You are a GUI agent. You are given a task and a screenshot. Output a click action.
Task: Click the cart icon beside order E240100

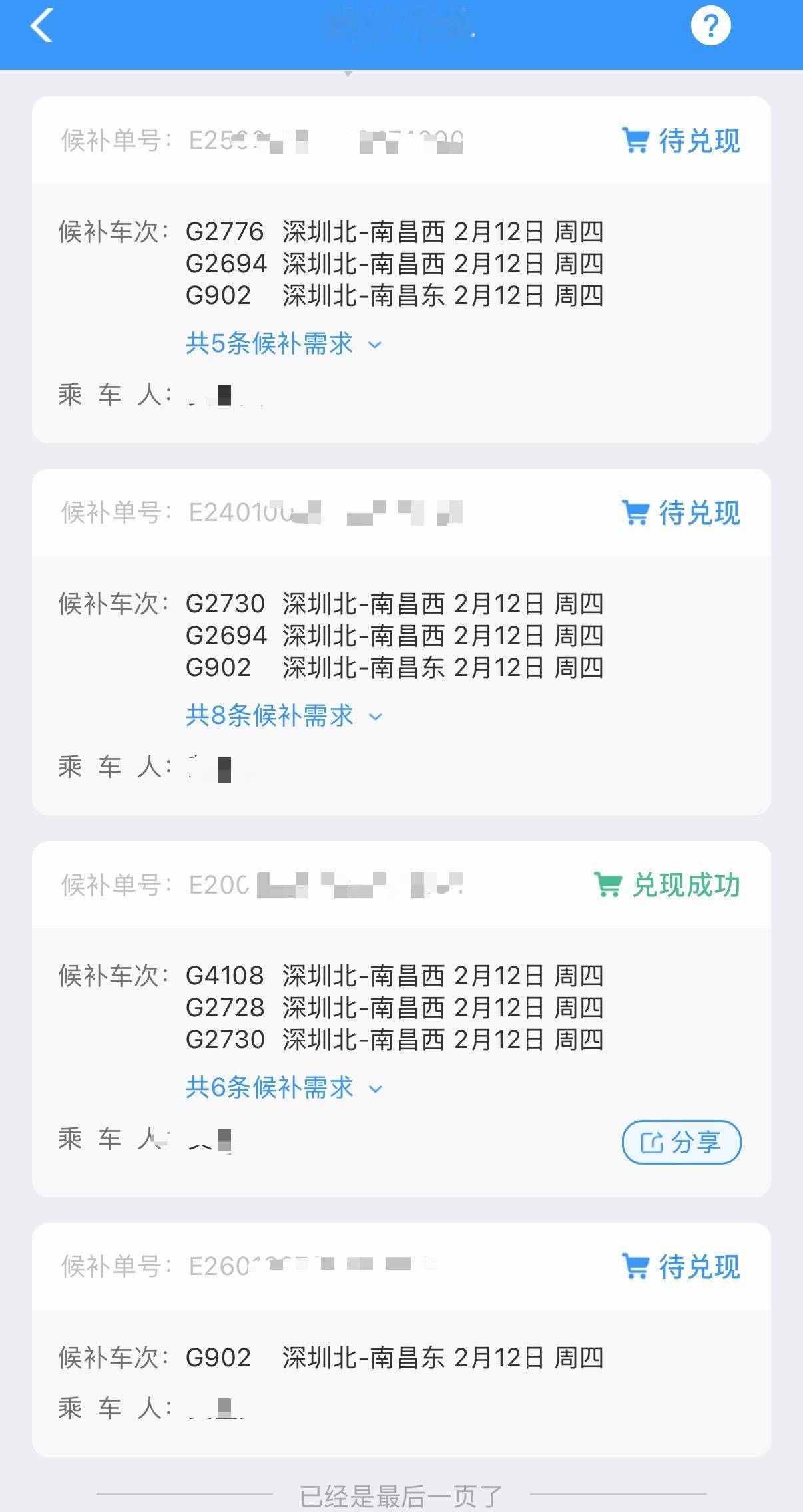[635, 512]
